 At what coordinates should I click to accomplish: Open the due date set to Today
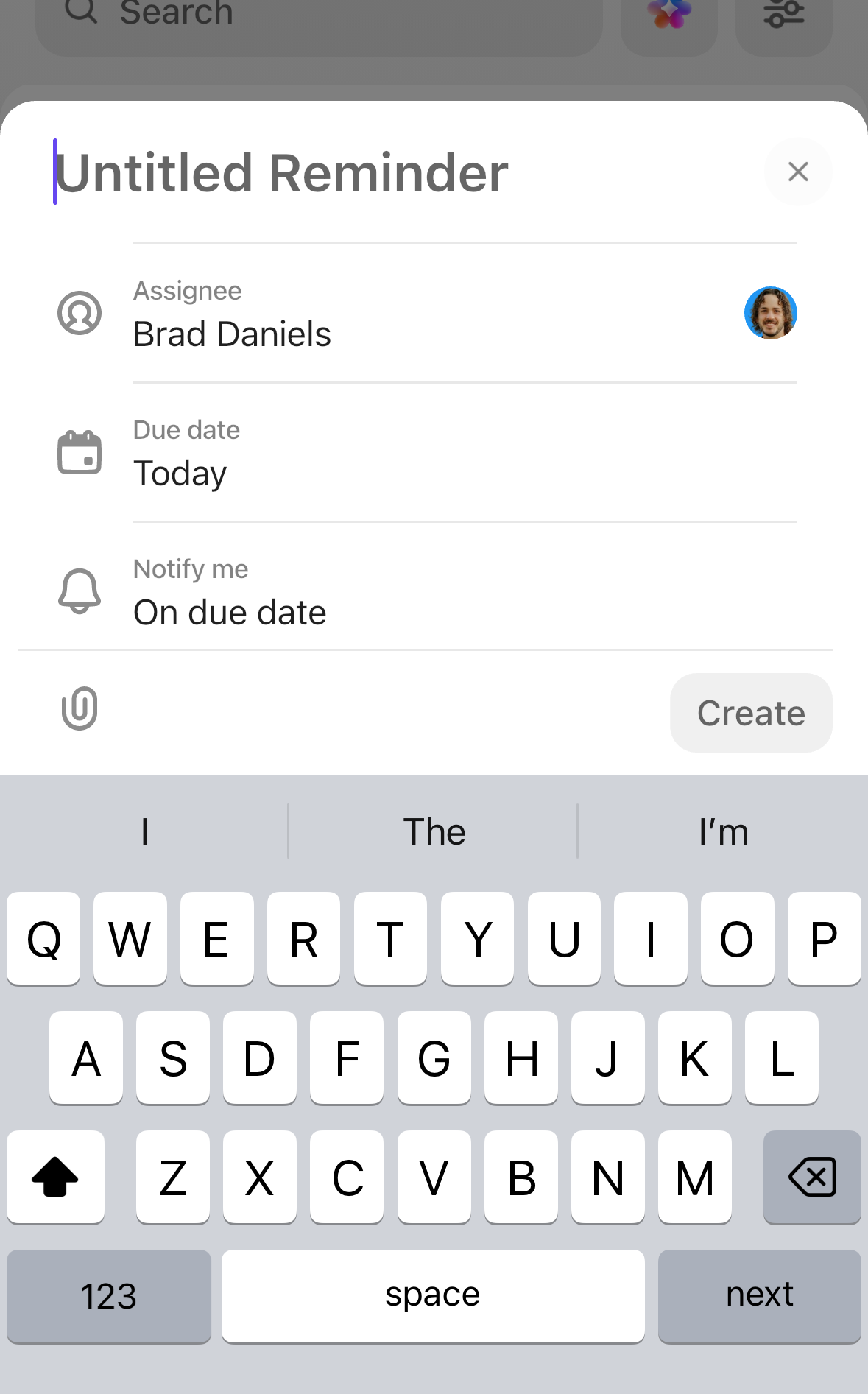[x=179, y=474]
